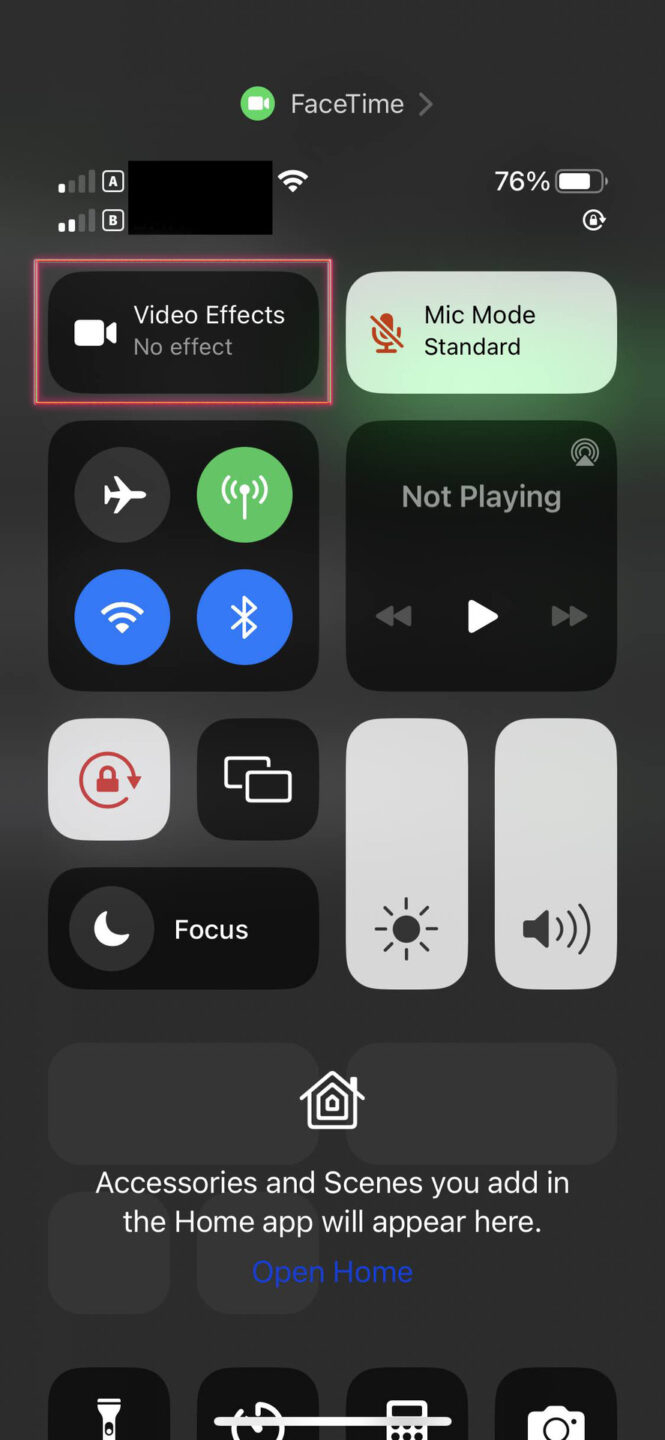The image size is (665, 1440).
Task: Toggle Airplane Mode
Action: [123, 495]
